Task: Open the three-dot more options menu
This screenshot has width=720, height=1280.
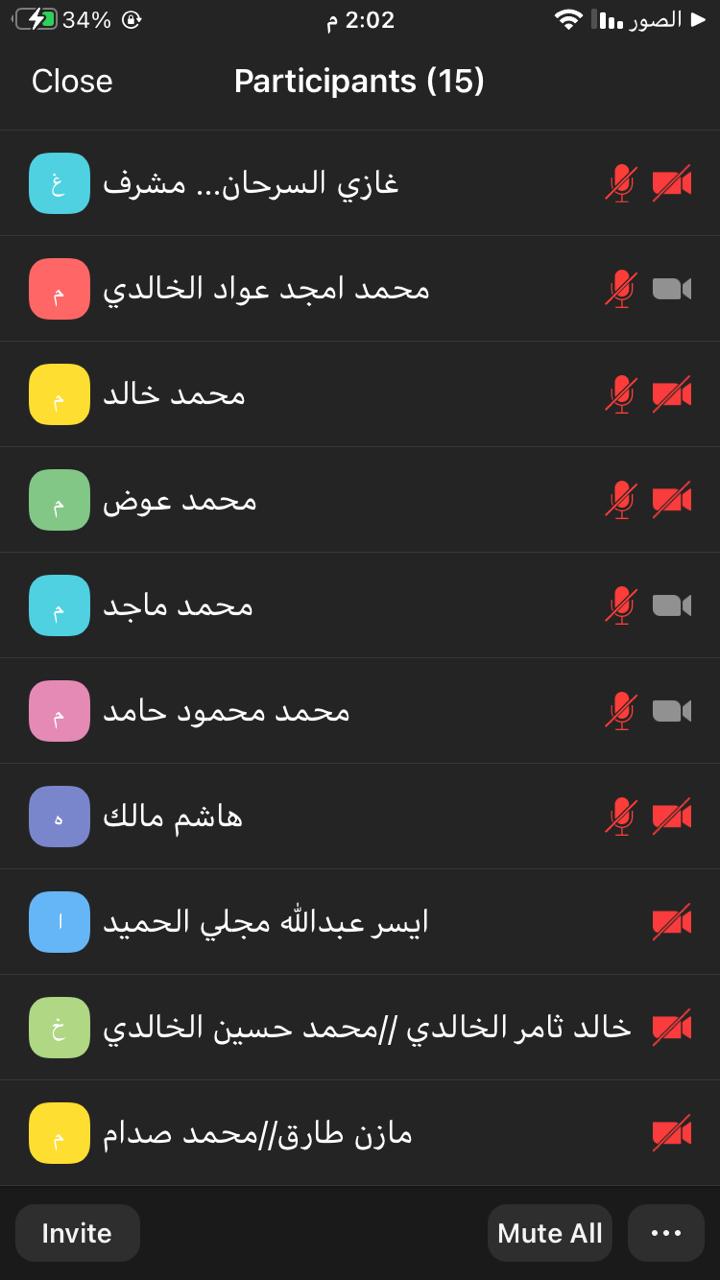Action: [666, 1233]
